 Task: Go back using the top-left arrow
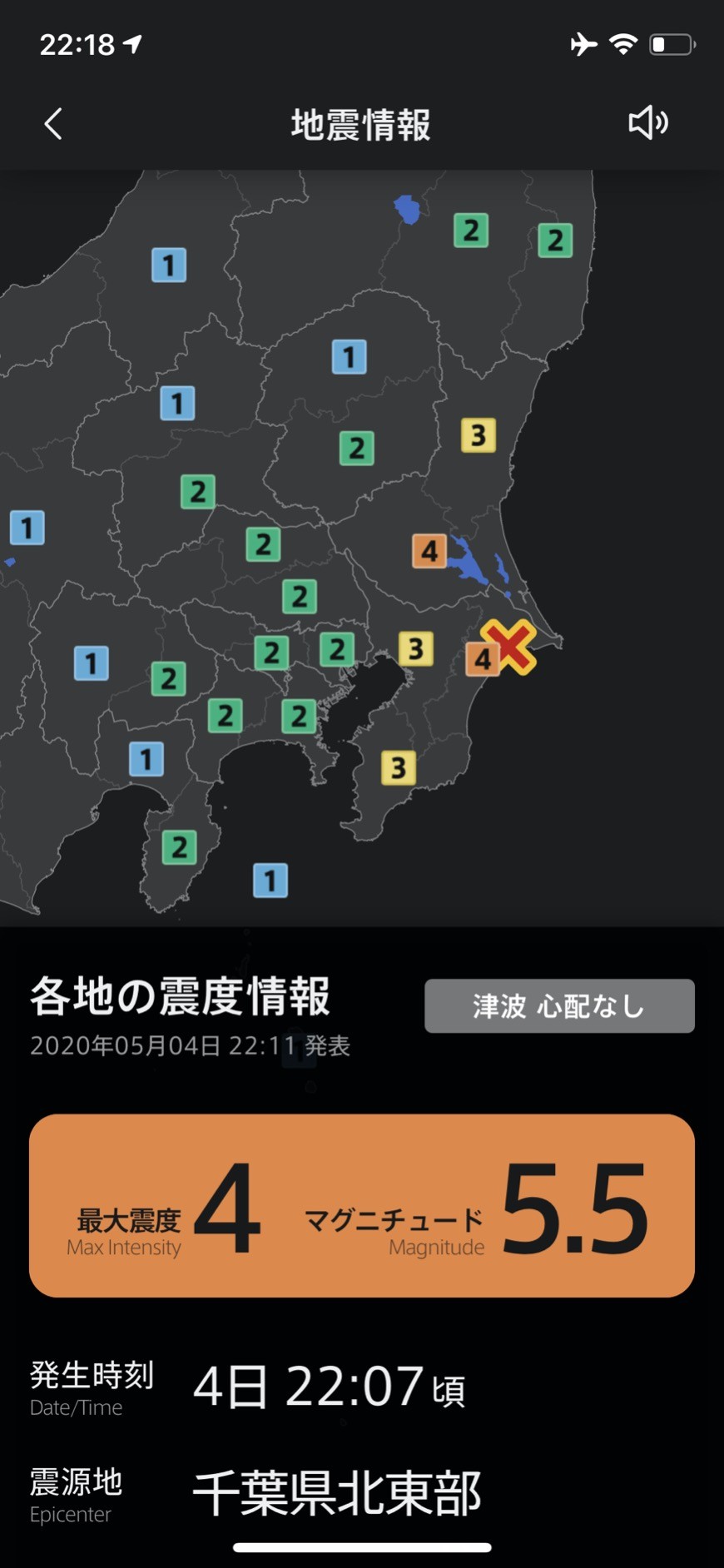point(53,124)
